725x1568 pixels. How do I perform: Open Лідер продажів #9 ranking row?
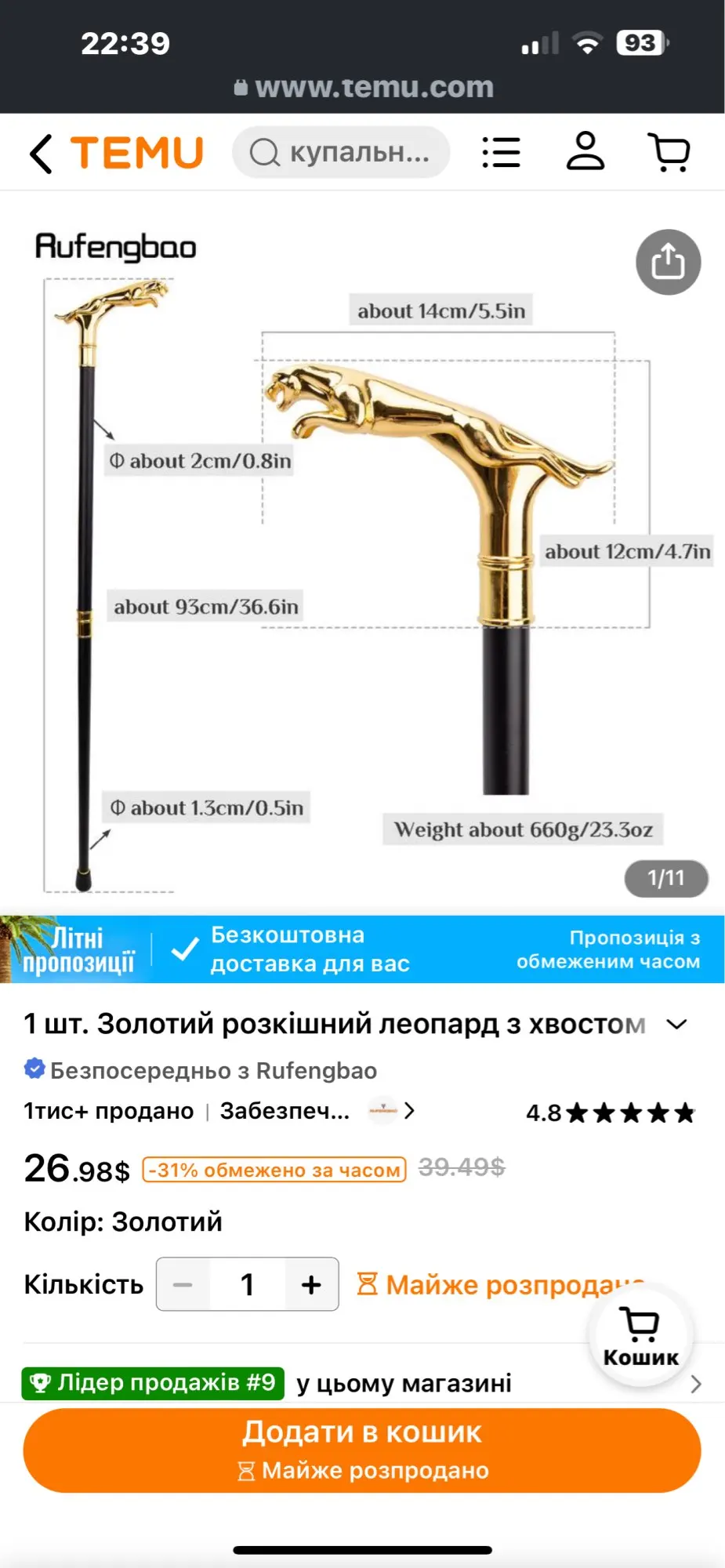tap(362, 1383)
